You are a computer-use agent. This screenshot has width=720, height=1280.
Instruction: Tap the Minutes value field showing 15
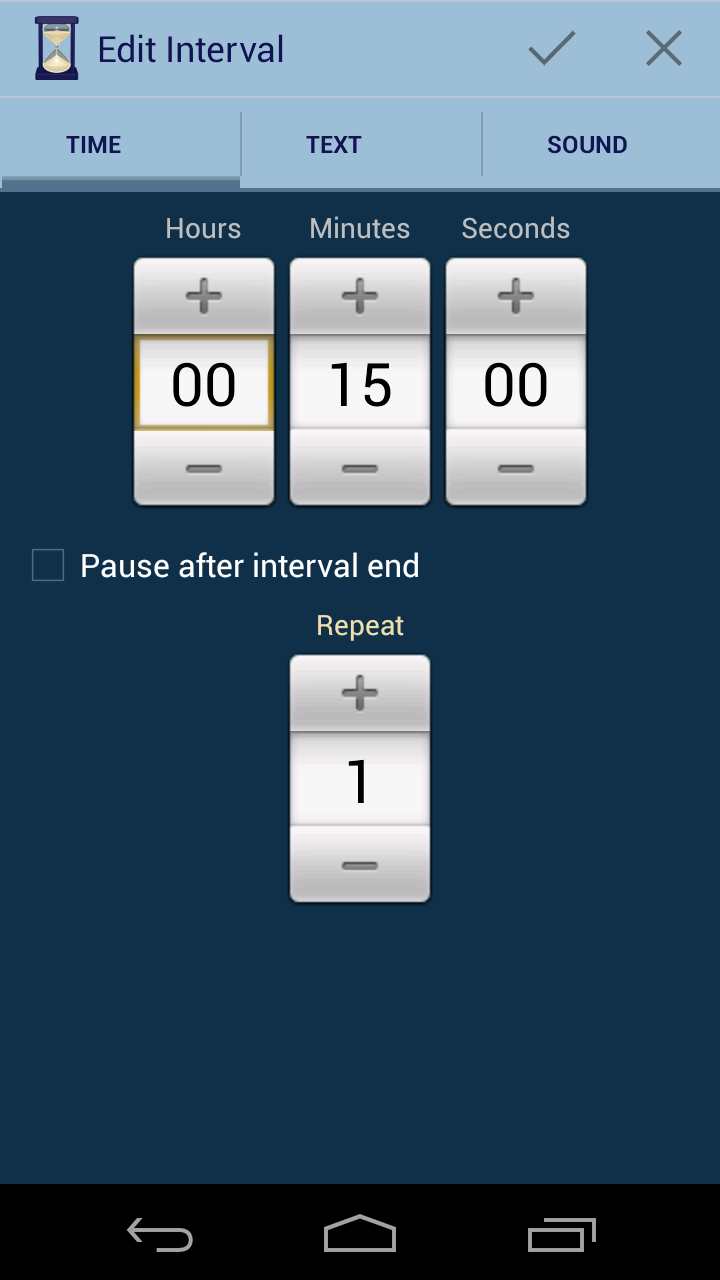pyautogui.click(x=360, y=384)
